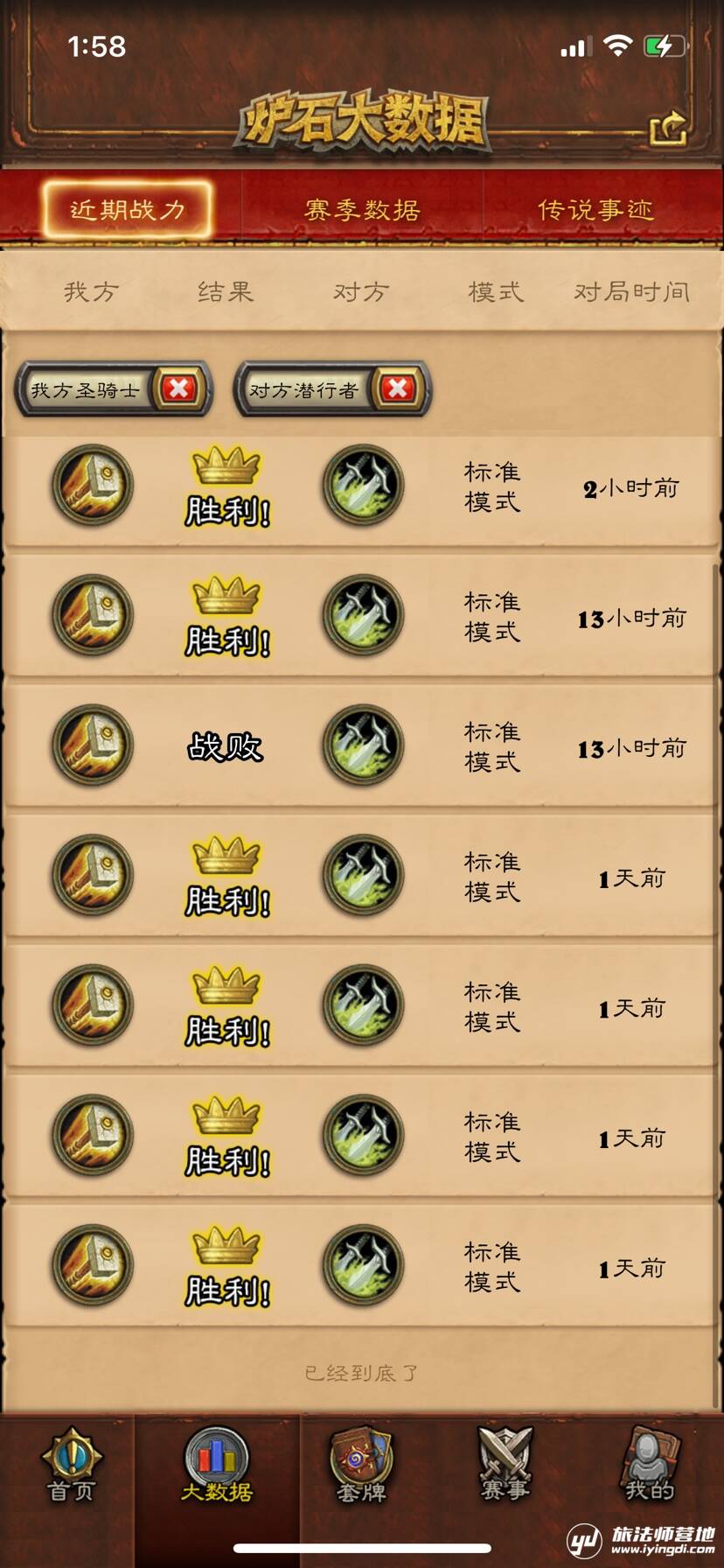Switch to the 赛季数据 tab
The width and height of the screenshot is (724, 1568).
point(362,210)
